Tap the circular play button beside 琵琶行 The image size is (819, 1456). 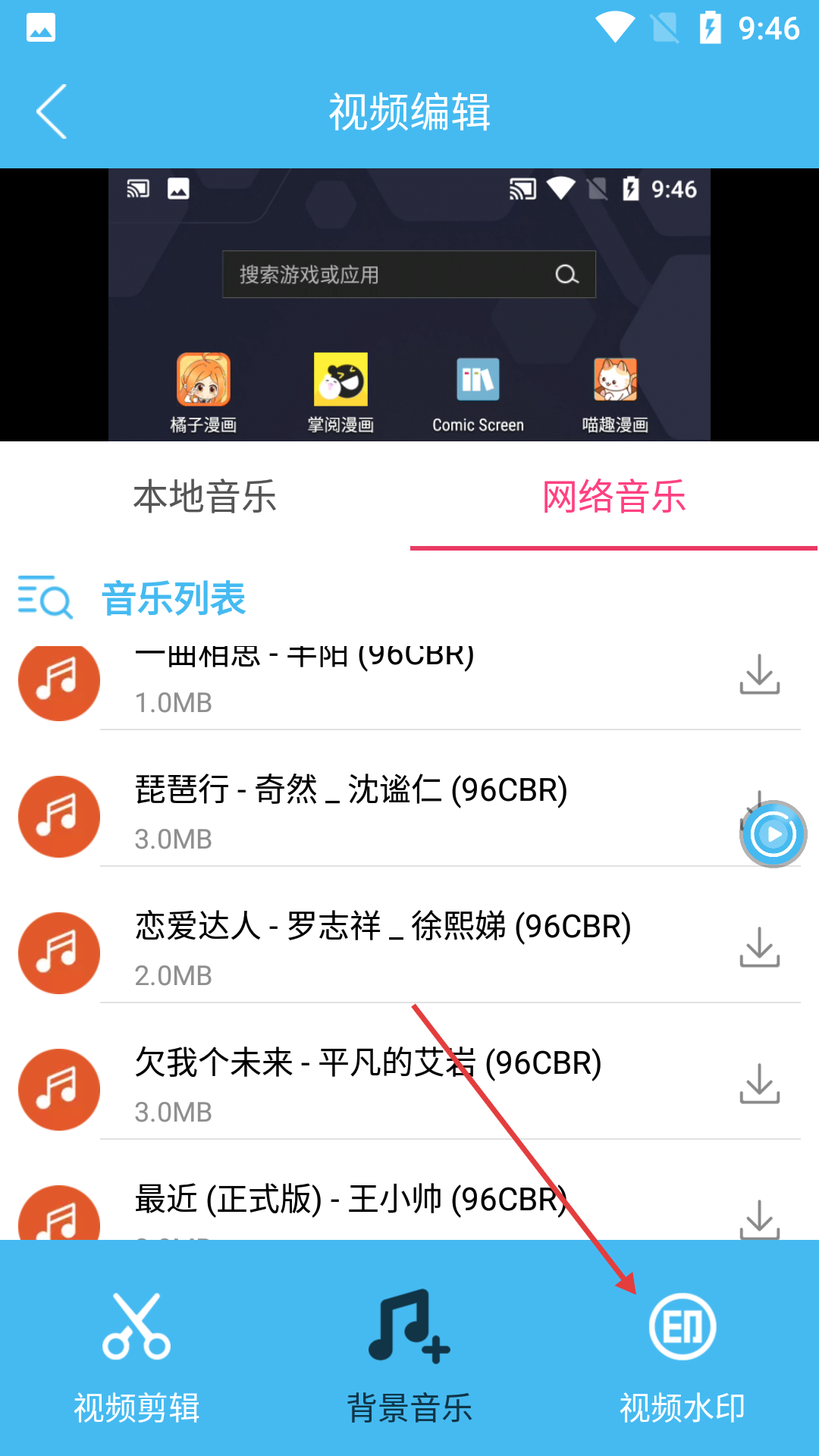[x=773, y=834]
